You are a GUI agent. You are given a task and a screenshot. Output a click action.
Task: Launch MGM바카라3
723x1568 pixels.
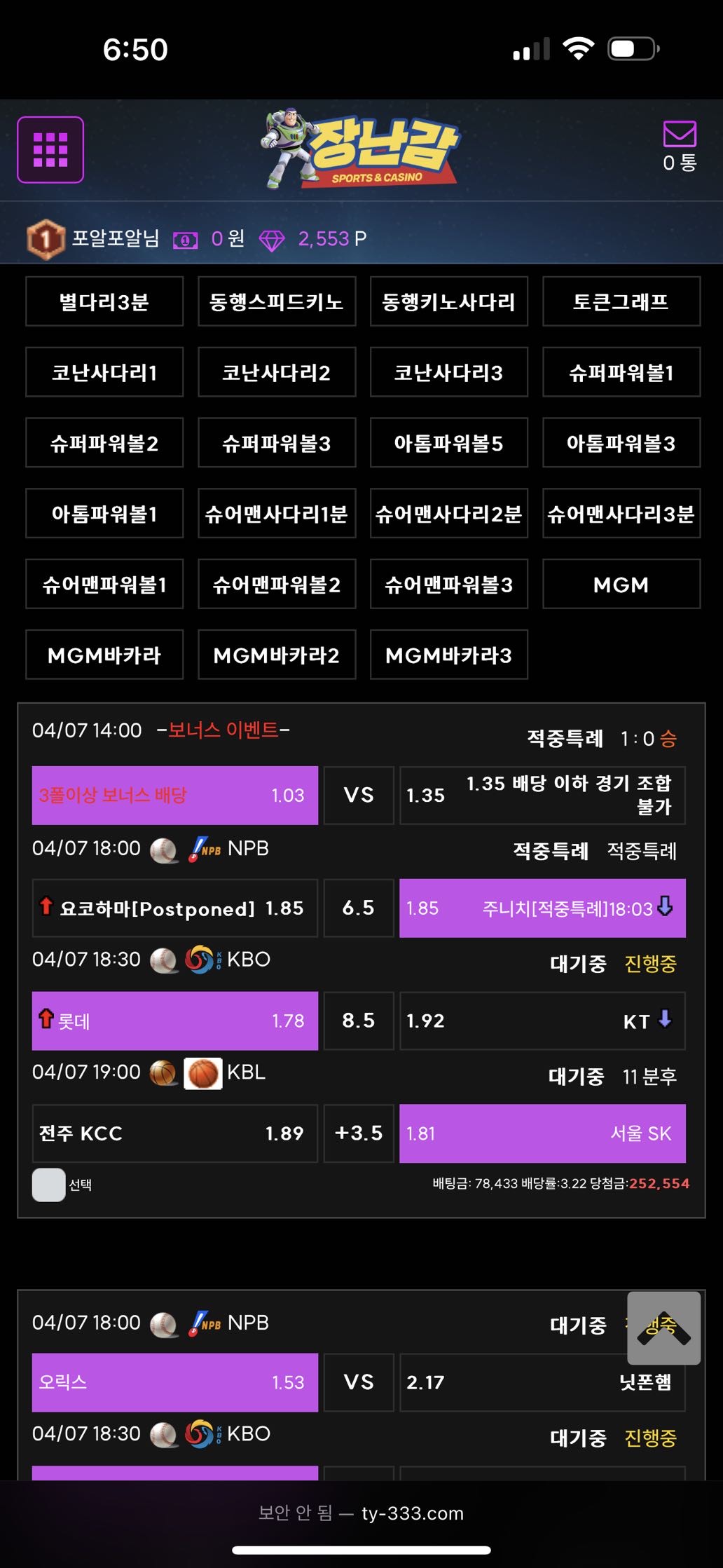coord(448,655)
